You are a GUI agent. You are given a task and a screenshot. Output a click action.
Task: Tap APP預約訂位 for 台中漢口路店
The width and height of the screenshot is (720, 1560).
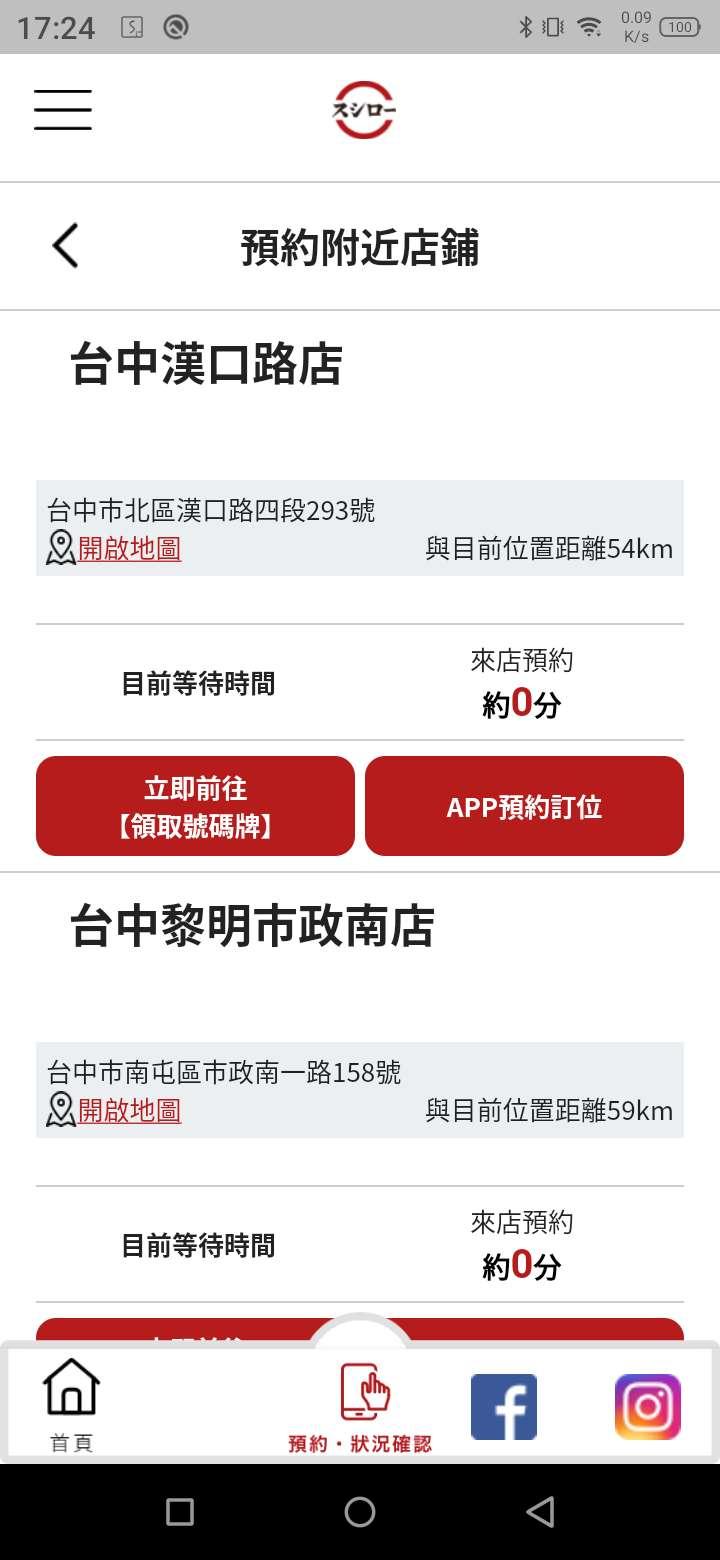point(524,806)
